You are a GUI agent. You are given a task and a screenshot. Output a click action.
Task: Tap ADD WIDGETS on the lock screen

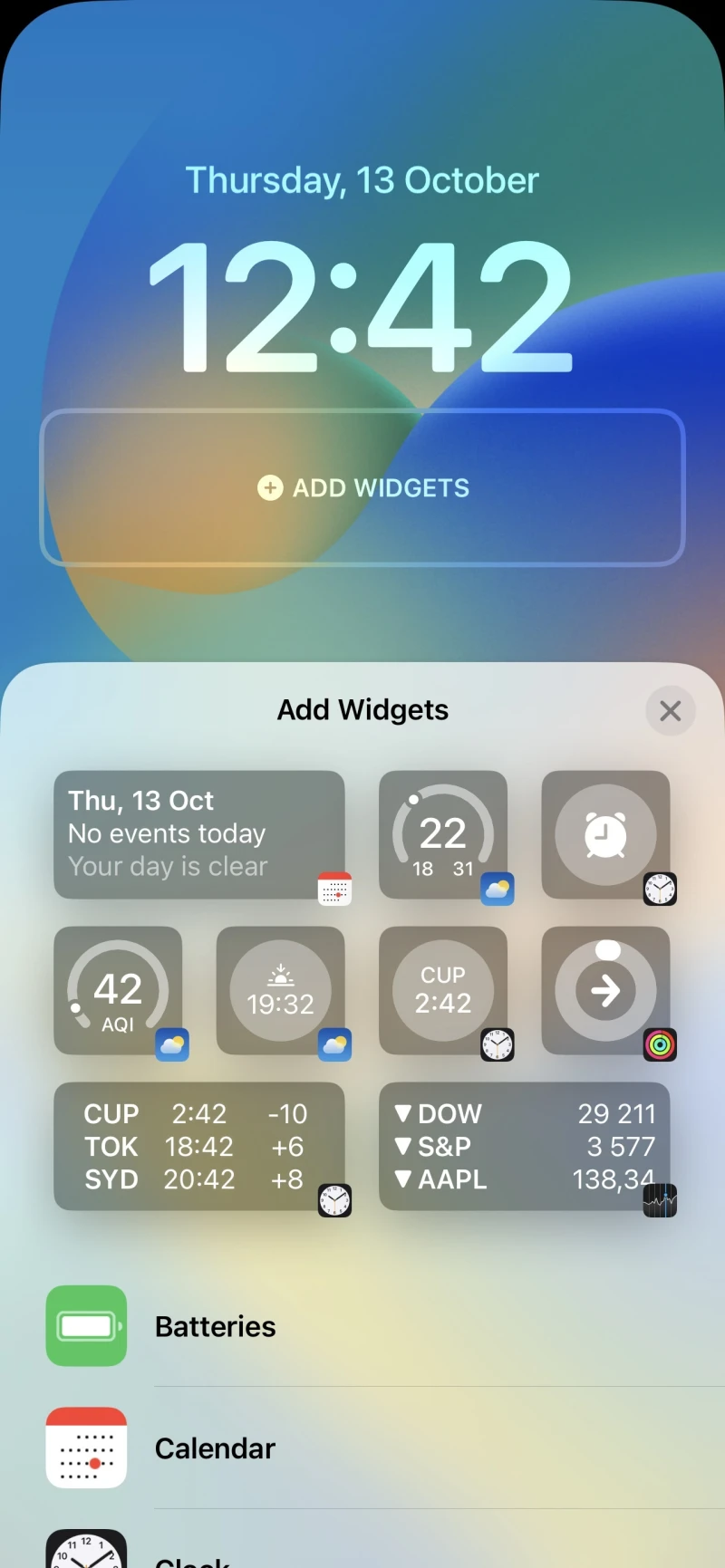(362, 488)
